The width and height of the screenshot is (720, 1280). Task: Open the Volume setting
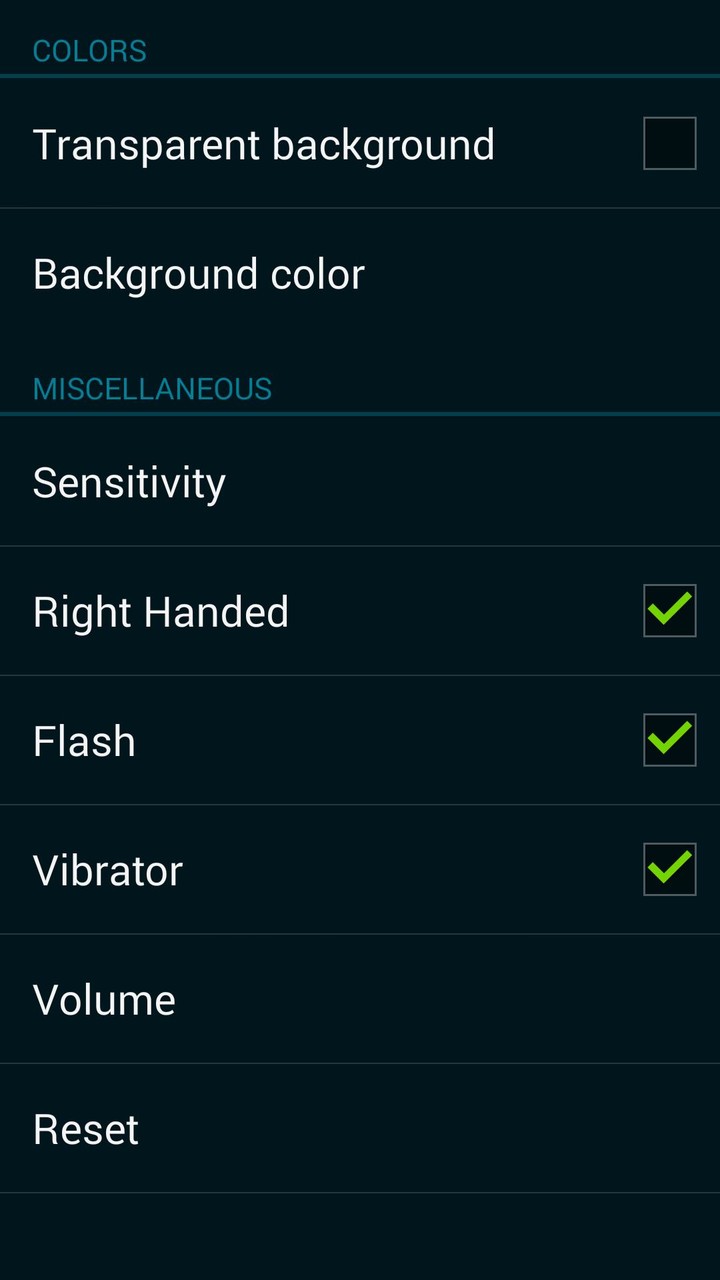coord(105,1000)
